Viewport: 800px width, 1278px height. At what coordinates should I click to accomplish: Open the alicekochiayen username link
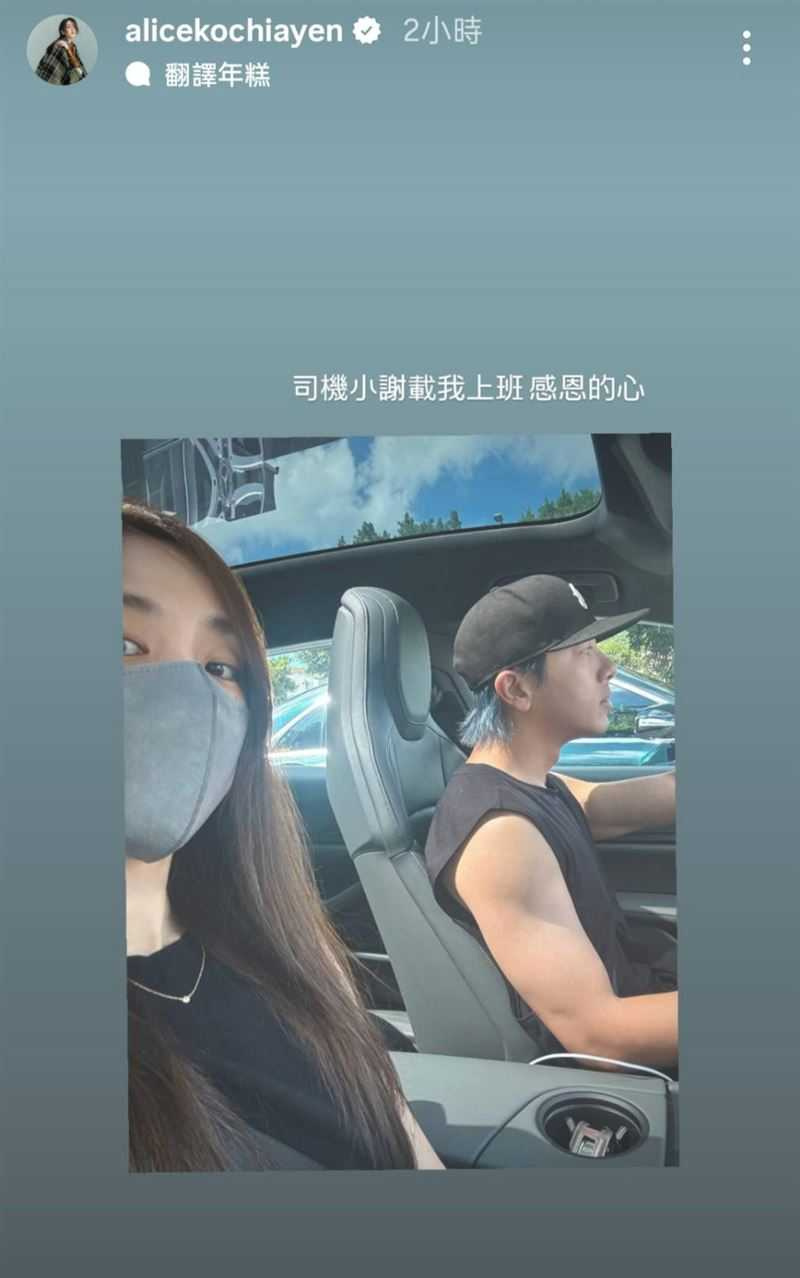(233, 32)
